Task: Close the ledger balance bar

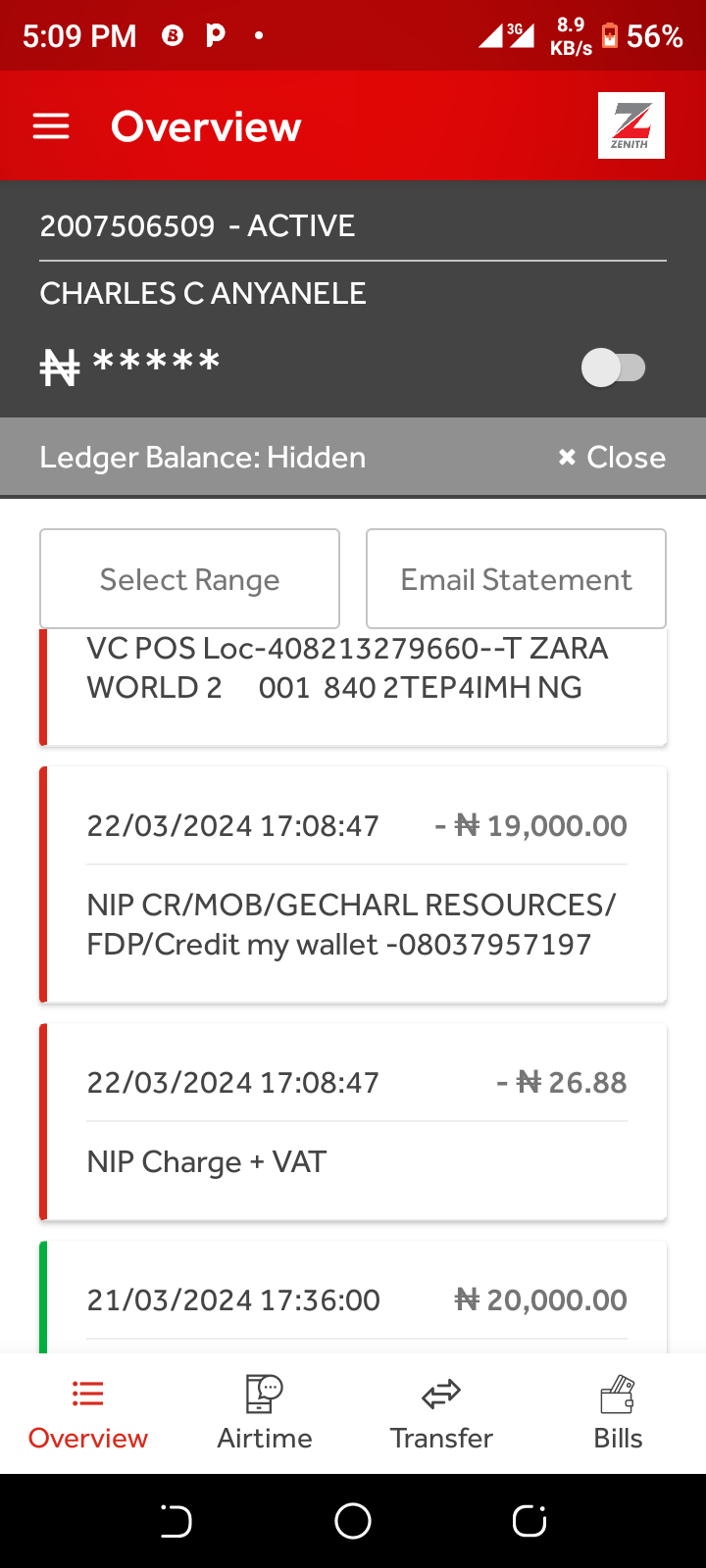Action: (x=612, y=458)
